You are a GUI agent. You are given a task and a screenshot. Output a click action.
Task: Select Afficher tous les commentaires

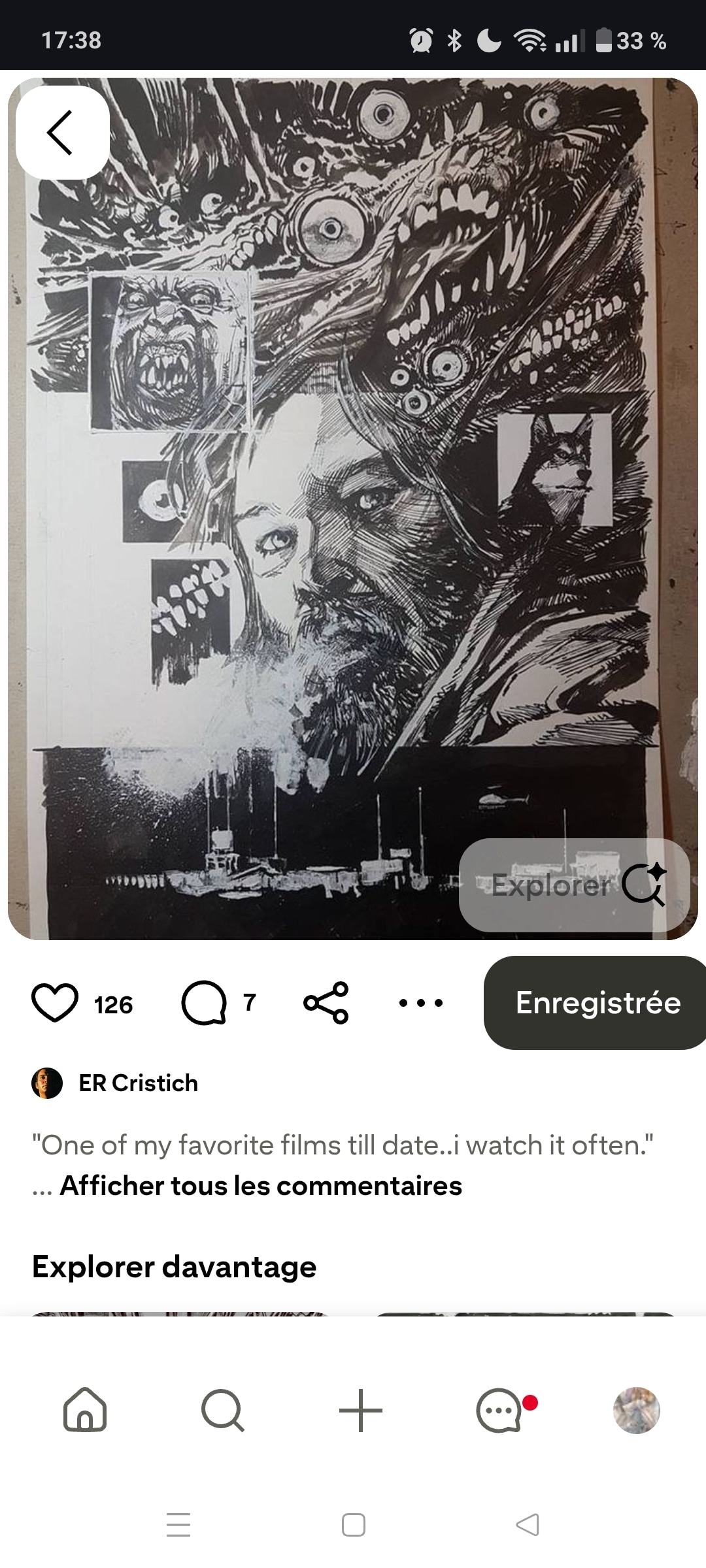[x=260, y=1186]
